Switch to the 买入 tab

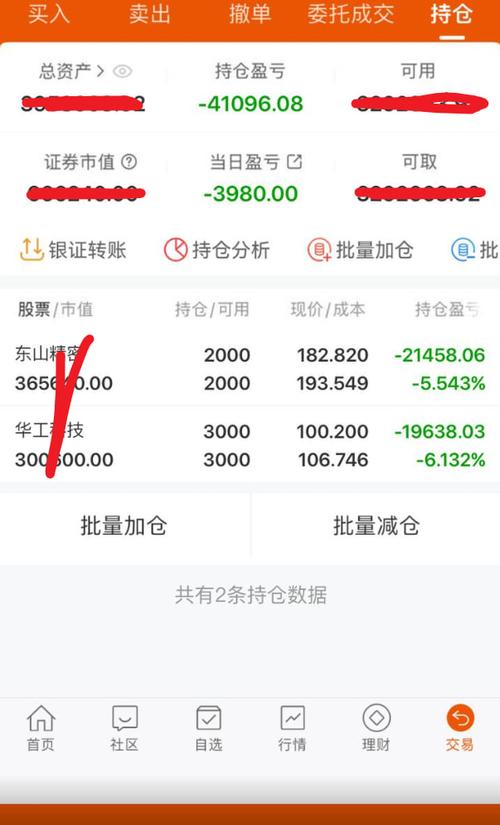click(x=48, y=14)
